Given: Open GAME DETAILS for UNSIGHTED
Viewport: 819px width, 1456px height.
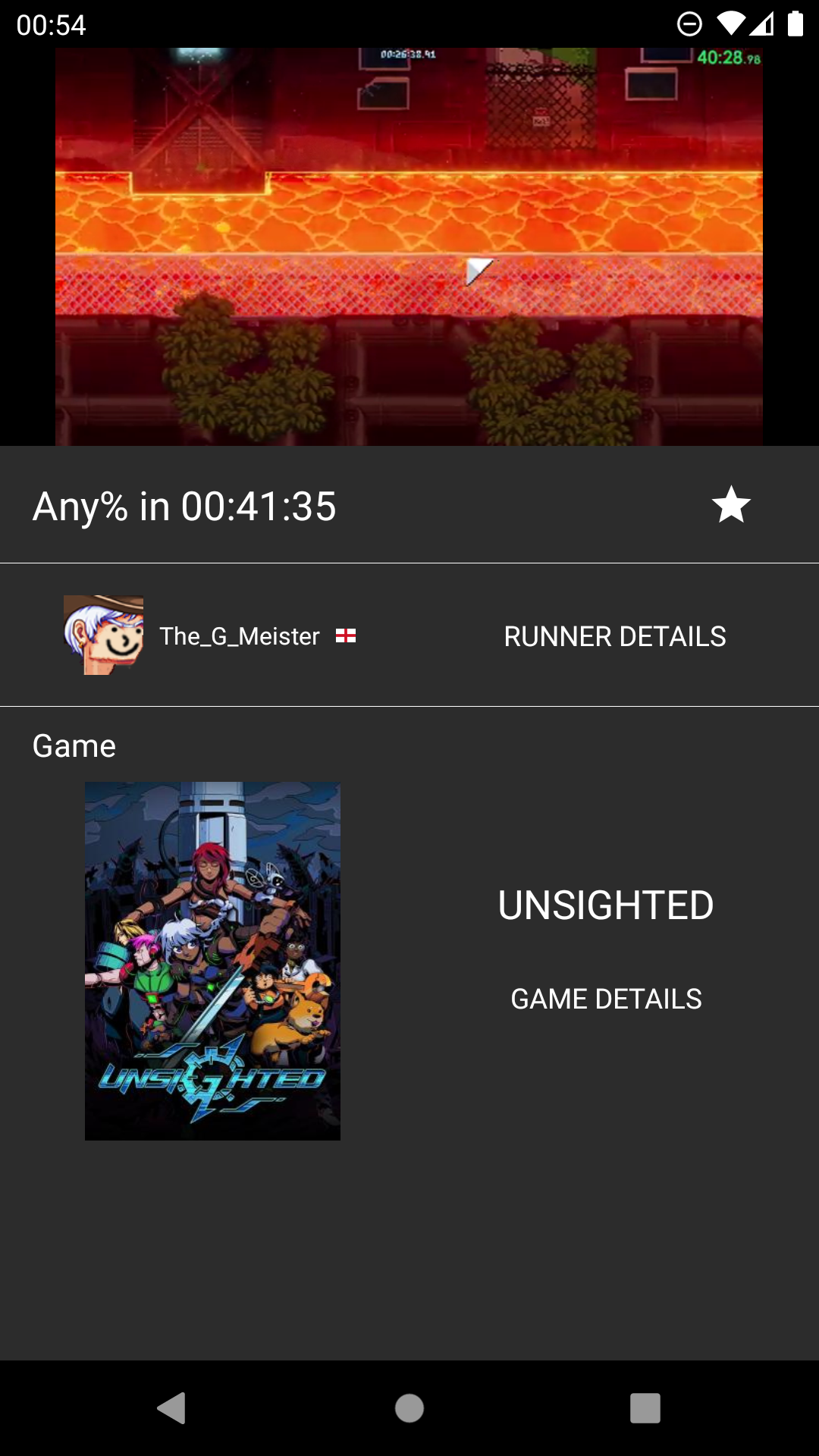Looking at the screenshot, I should [606, 999].
